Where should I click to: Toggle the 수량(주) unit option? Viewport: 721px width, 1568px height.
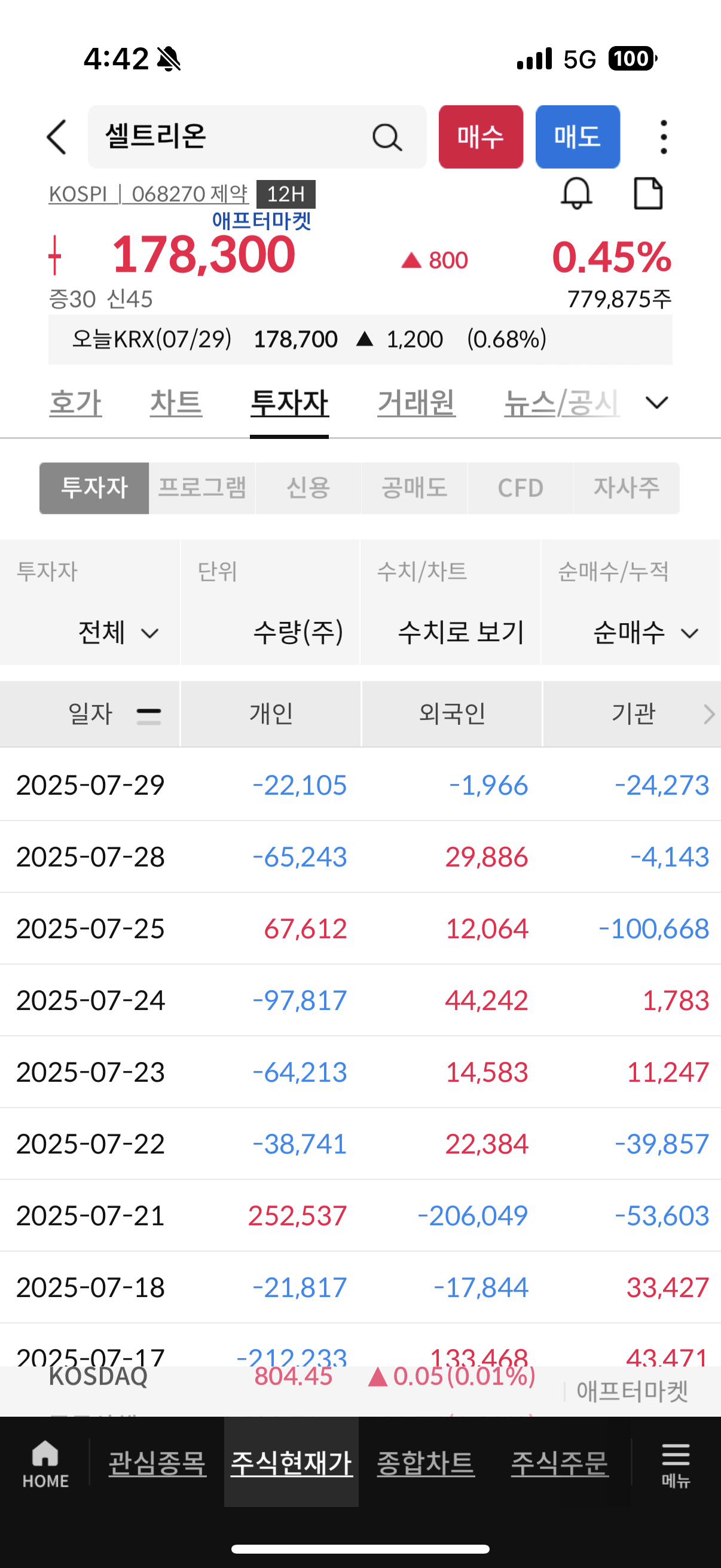(298, 633)
